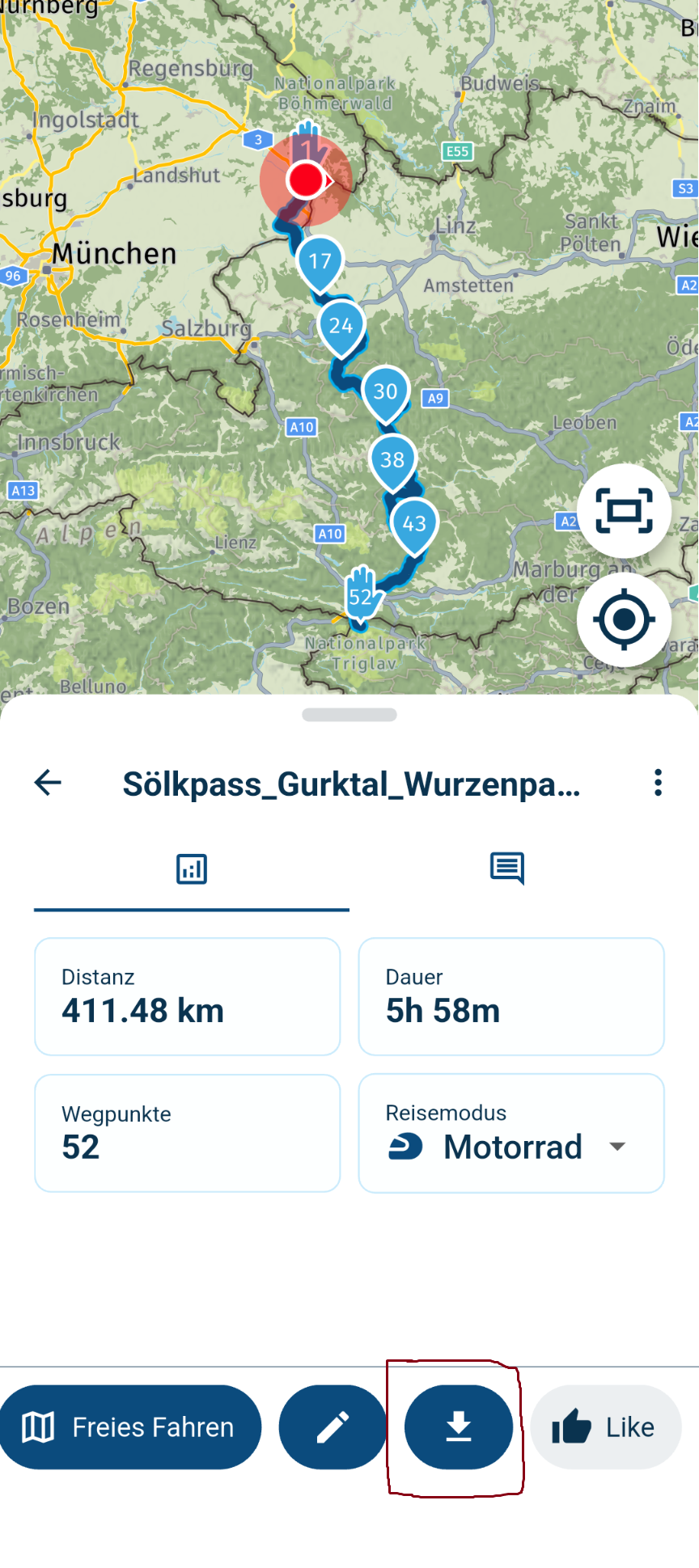Select waypoint marker 30 on the map
Screen dimensions: 699x1568
386,391
